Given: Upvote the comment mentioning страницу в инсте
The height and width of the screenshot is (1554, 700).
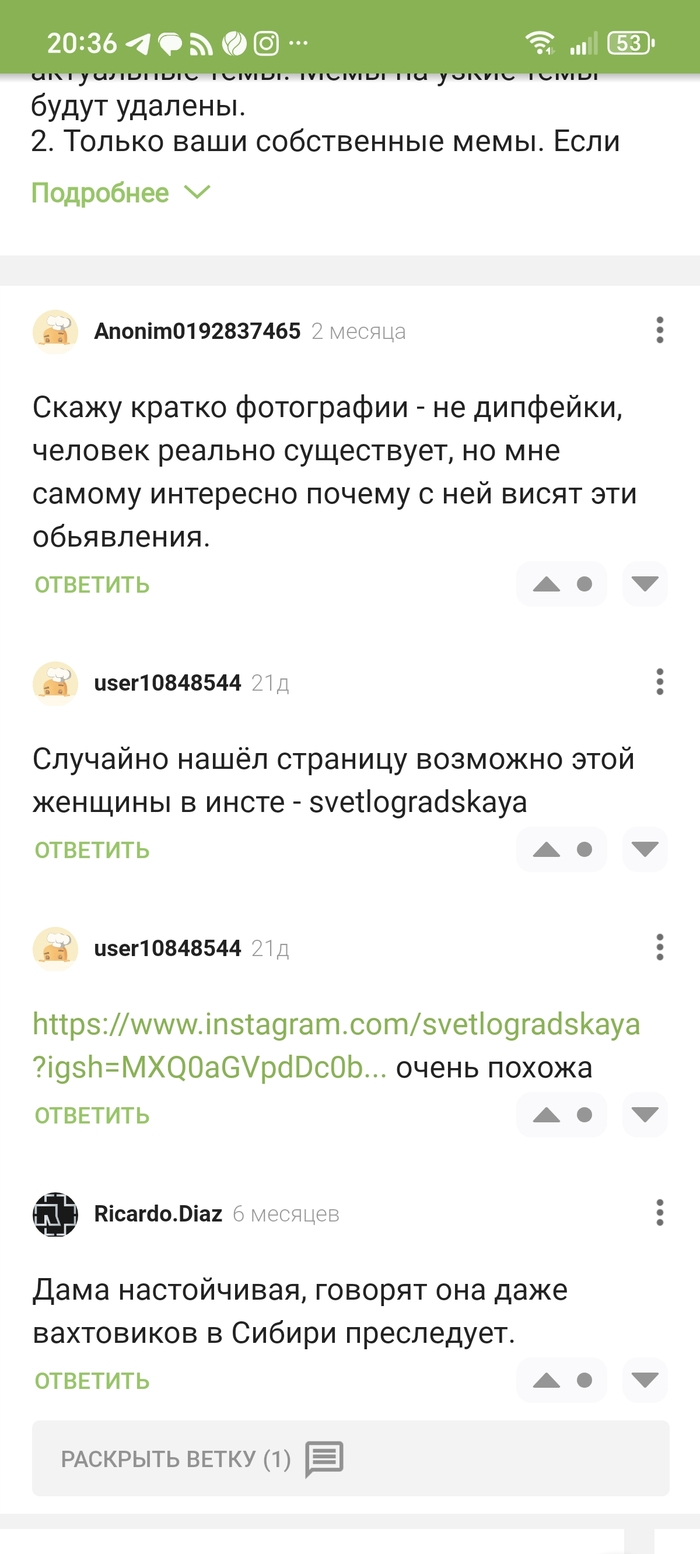Looking at the screenshot, I should tap(546, 849).
